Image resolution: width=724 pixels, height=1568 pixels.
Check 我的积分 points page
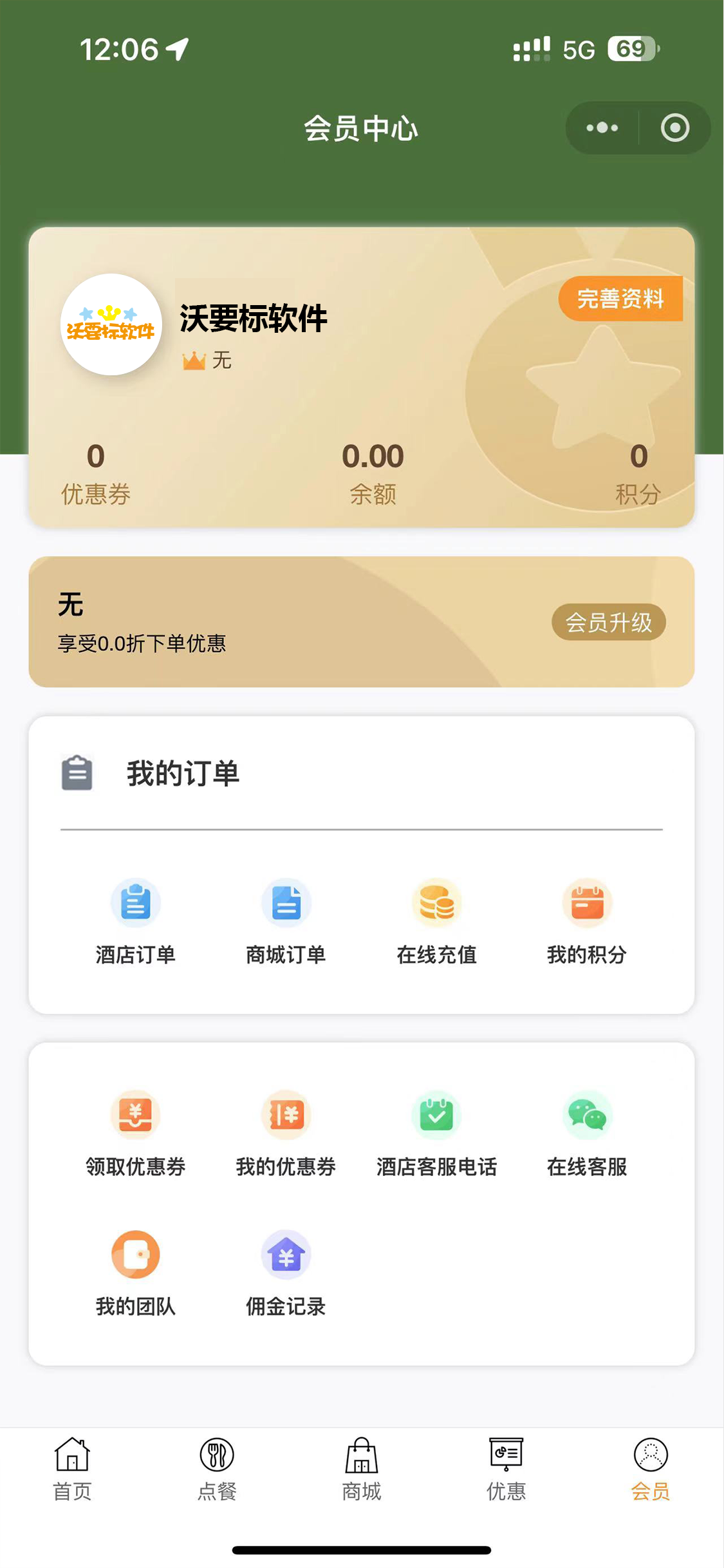pyautogui.click(x=587, y=920)
